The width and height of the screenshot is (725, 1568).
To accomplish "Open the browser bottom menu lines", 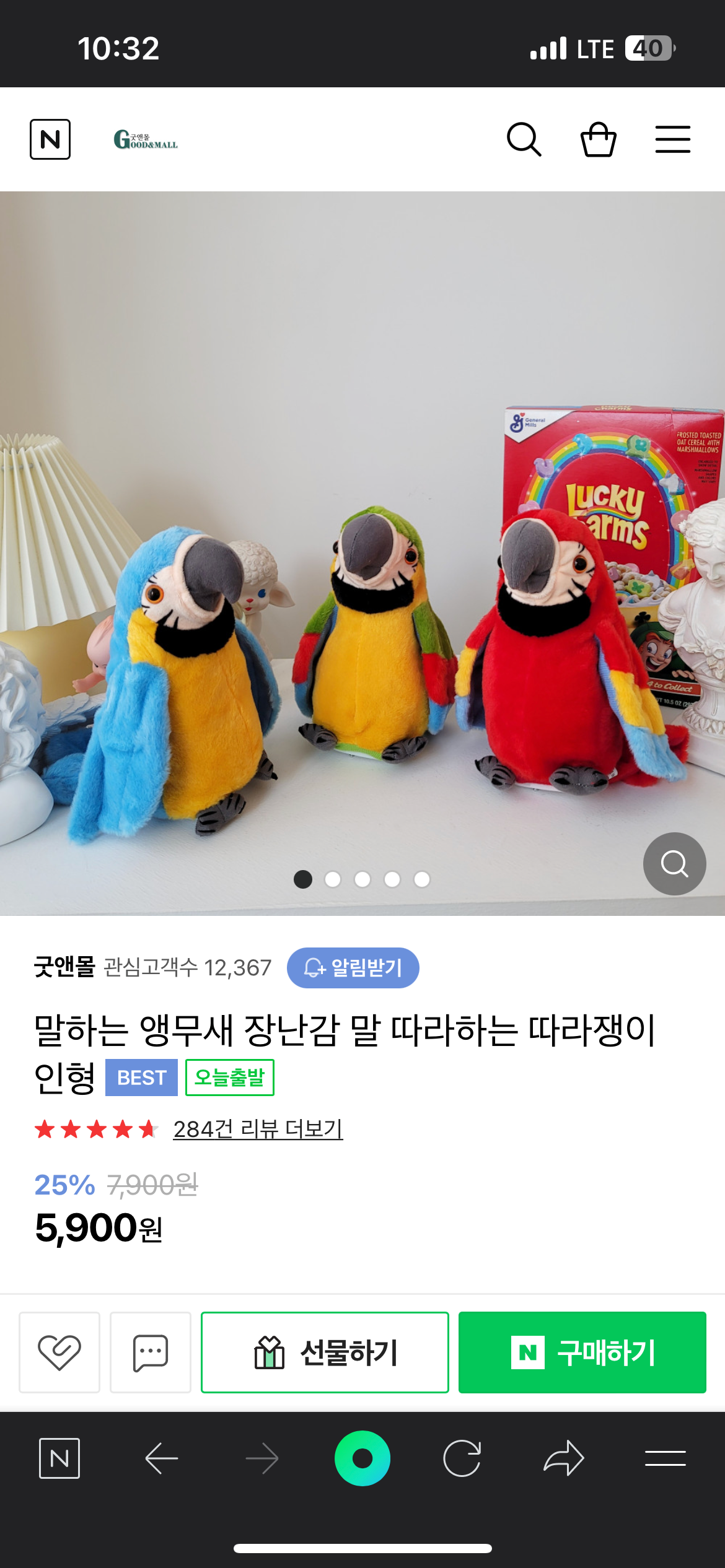I will pos(665,1458).
